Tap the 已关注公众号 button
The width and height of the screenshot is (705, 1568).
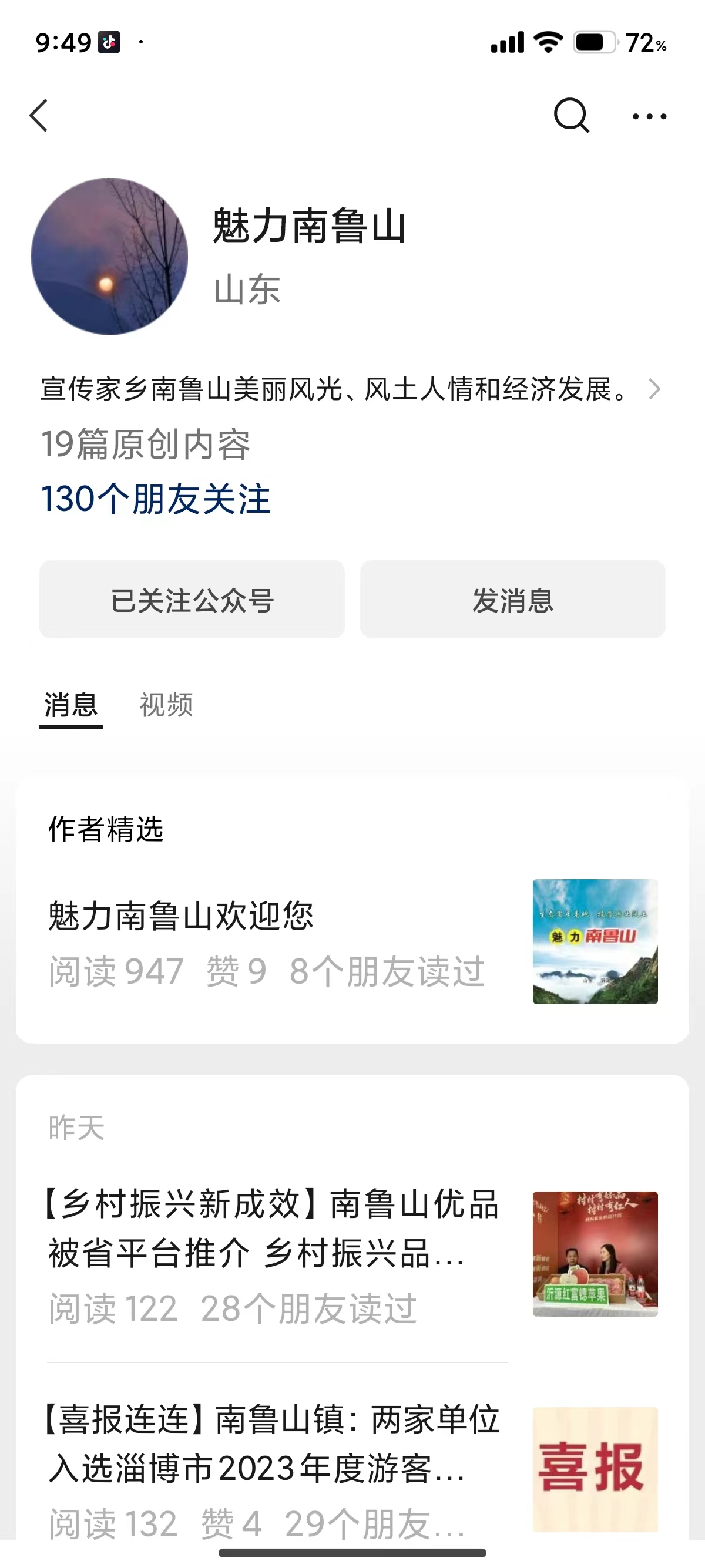point(192,600)
